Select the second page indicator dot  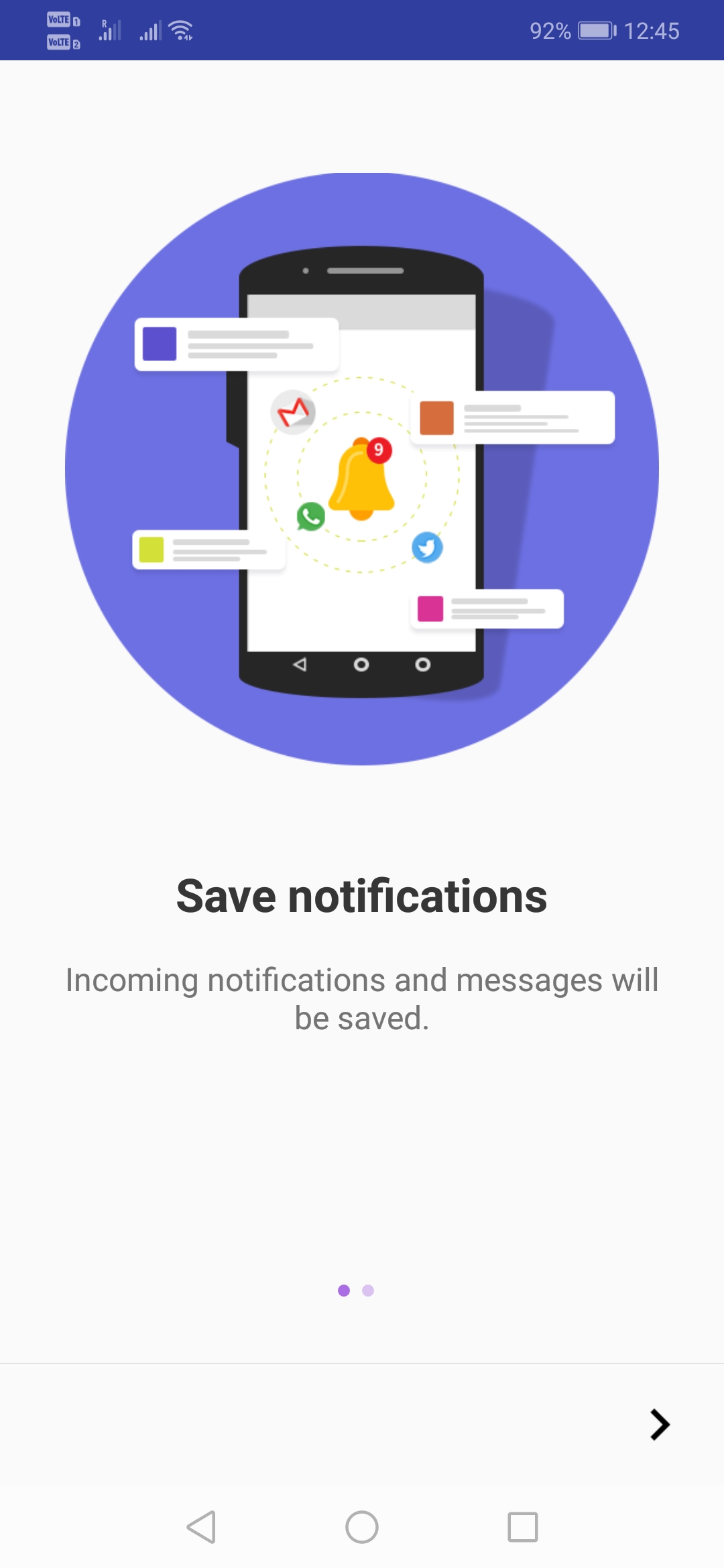click(x=368, y=1291)
